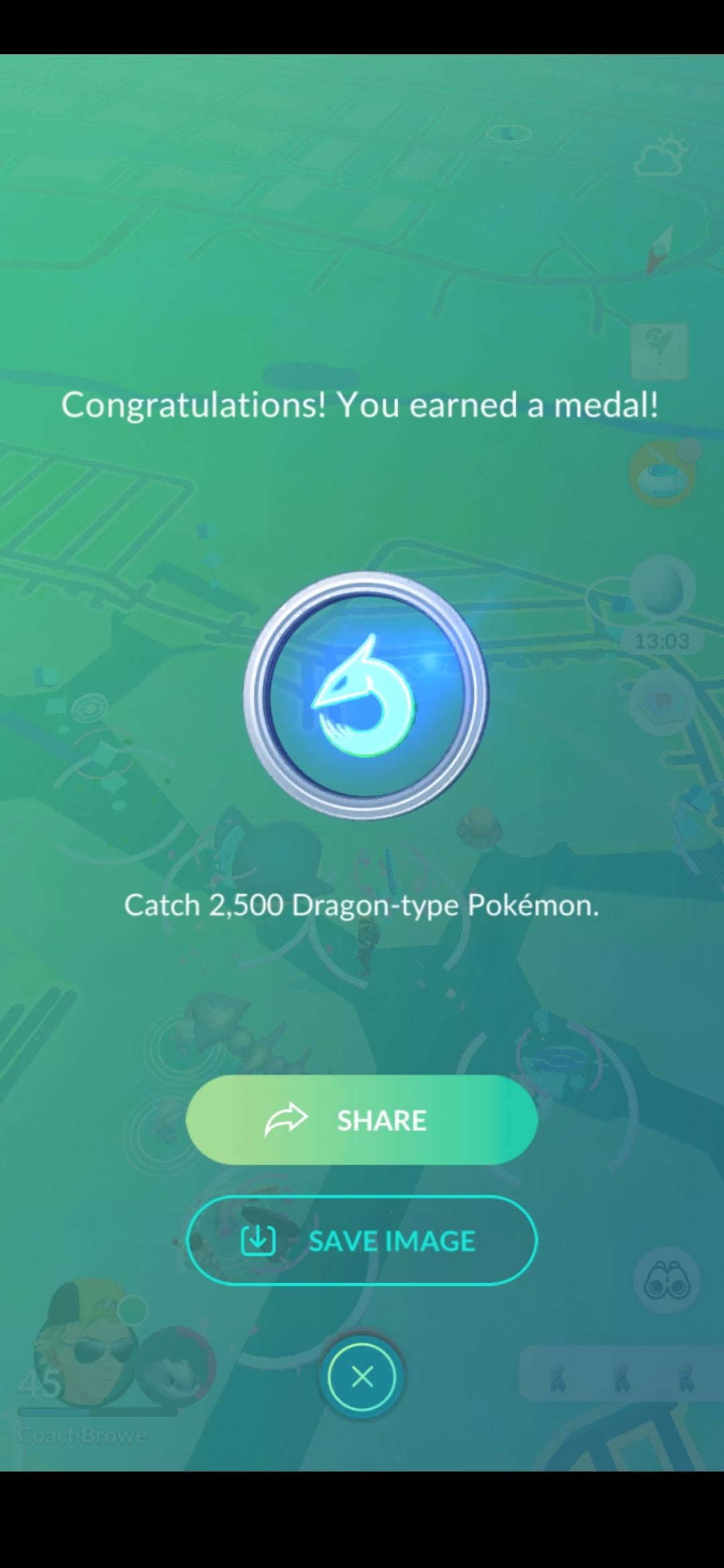This screenshot has width=724, height=1568.
Task: Dismiss the medal congratulations overlay
Action: (362, 1376)
